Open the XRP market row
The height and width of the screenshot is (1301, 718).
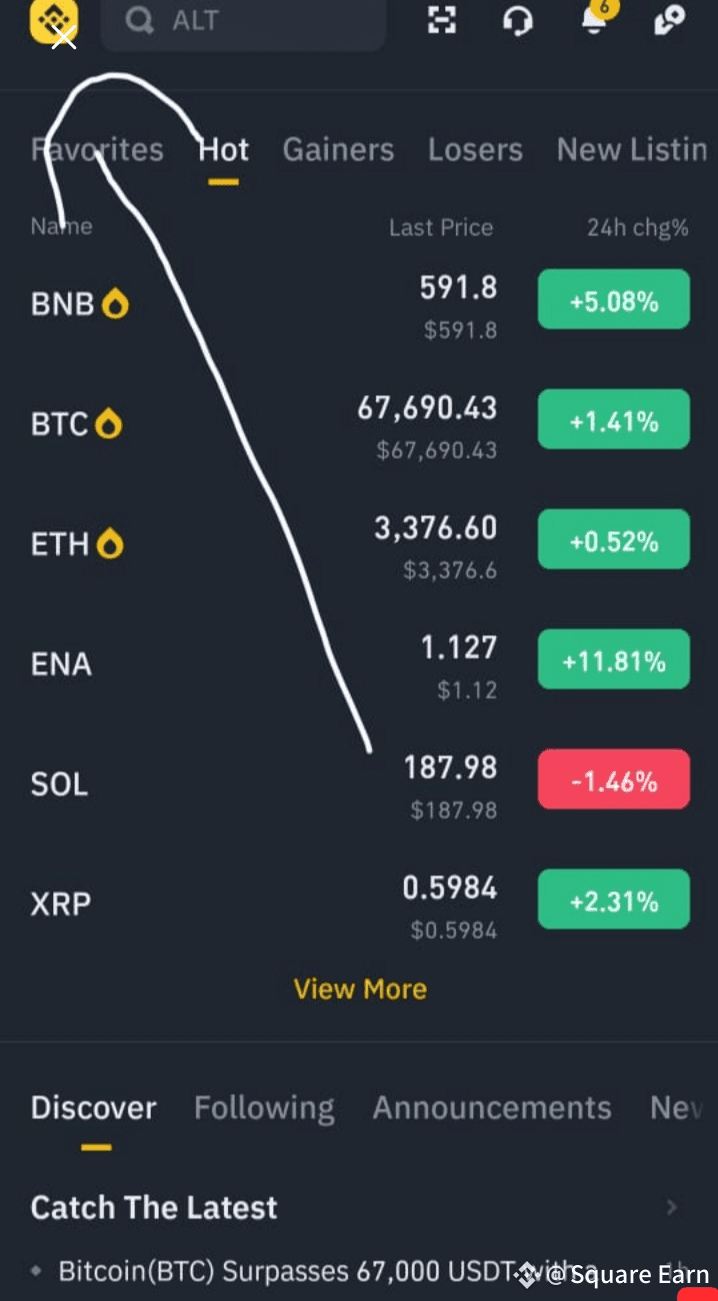point(359,904)
